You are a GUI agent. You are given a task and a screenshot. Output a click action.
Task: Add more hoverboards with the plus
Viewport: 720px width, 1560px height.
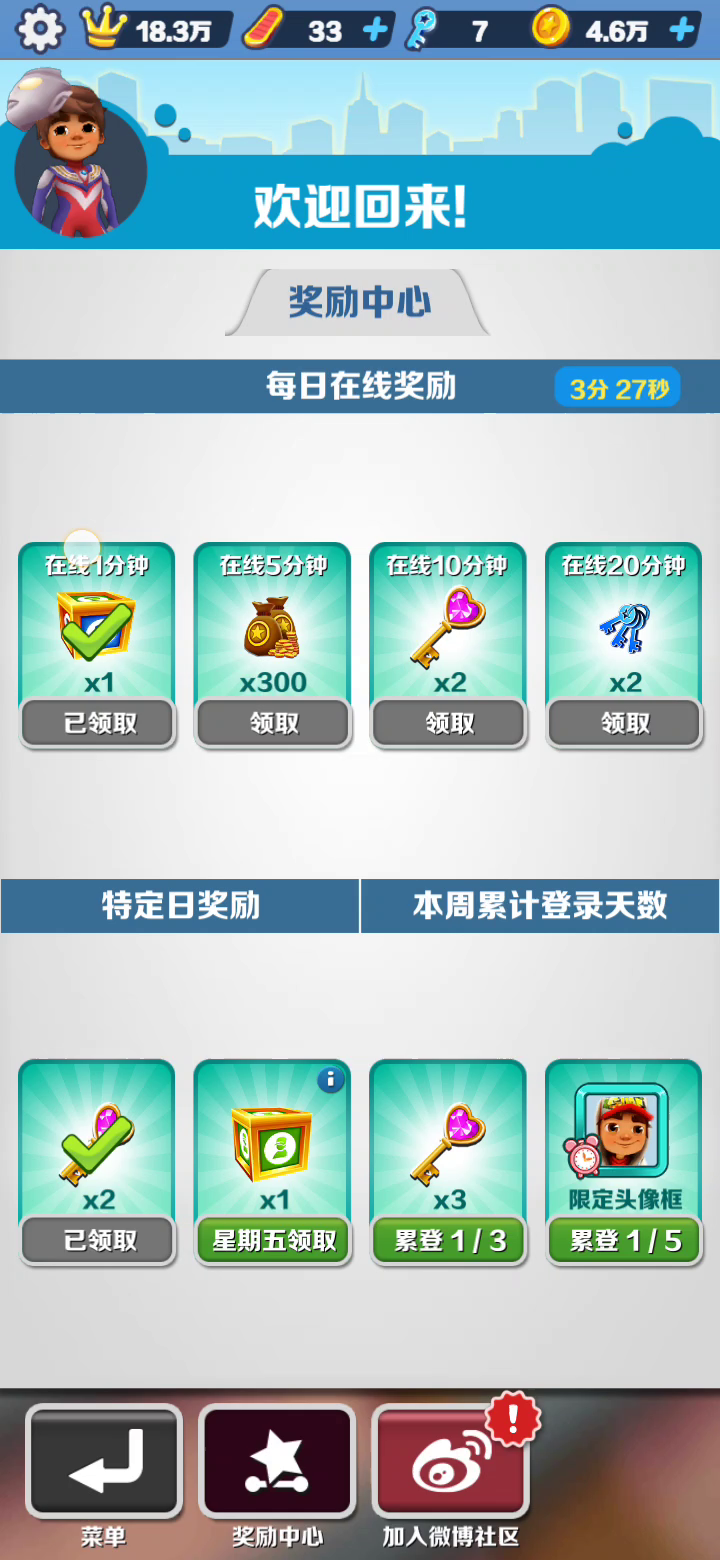click(375, 30)
